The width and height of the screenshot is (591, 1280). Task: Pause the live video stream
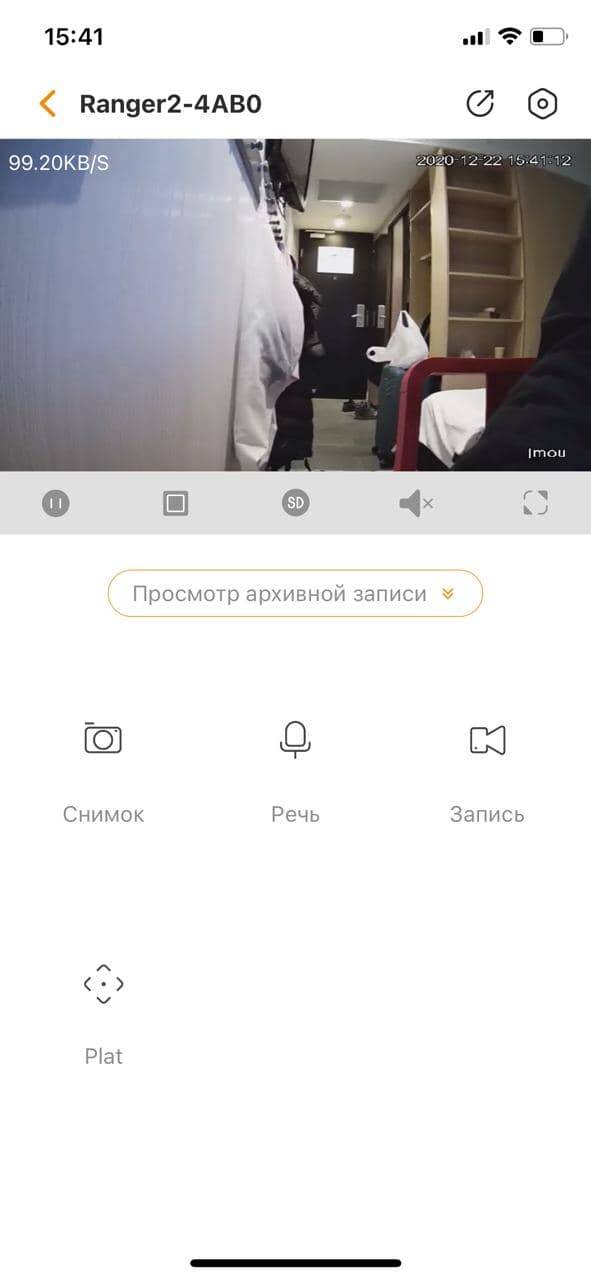56,504
